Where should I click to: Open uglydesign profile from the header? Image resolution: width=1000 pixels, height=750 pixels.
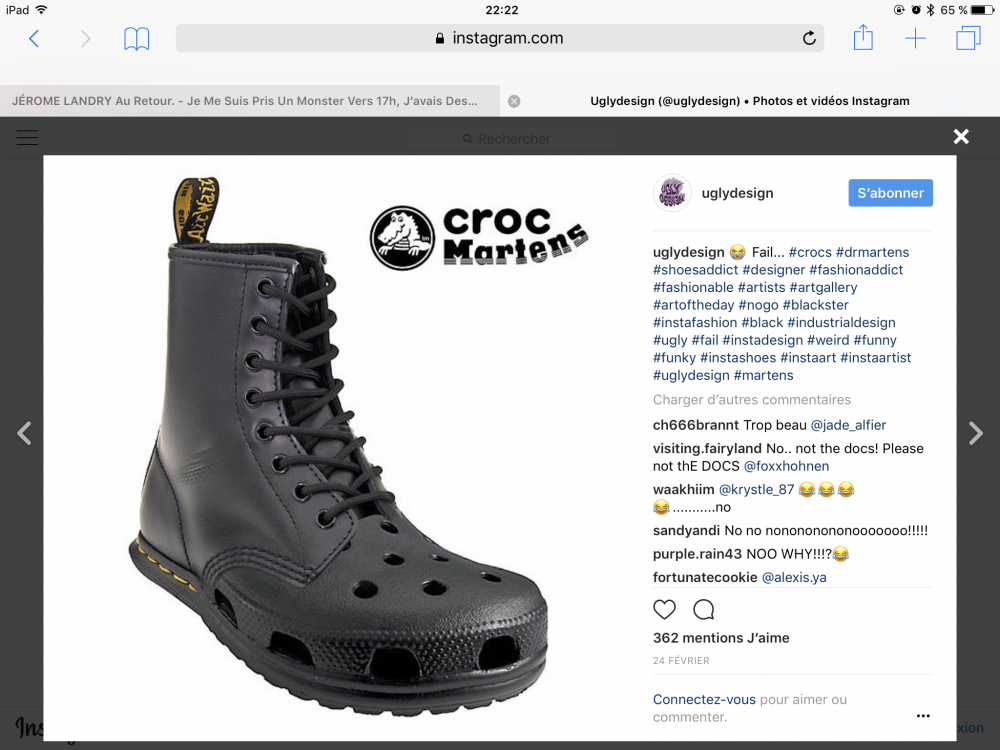(x=738, y=193)
